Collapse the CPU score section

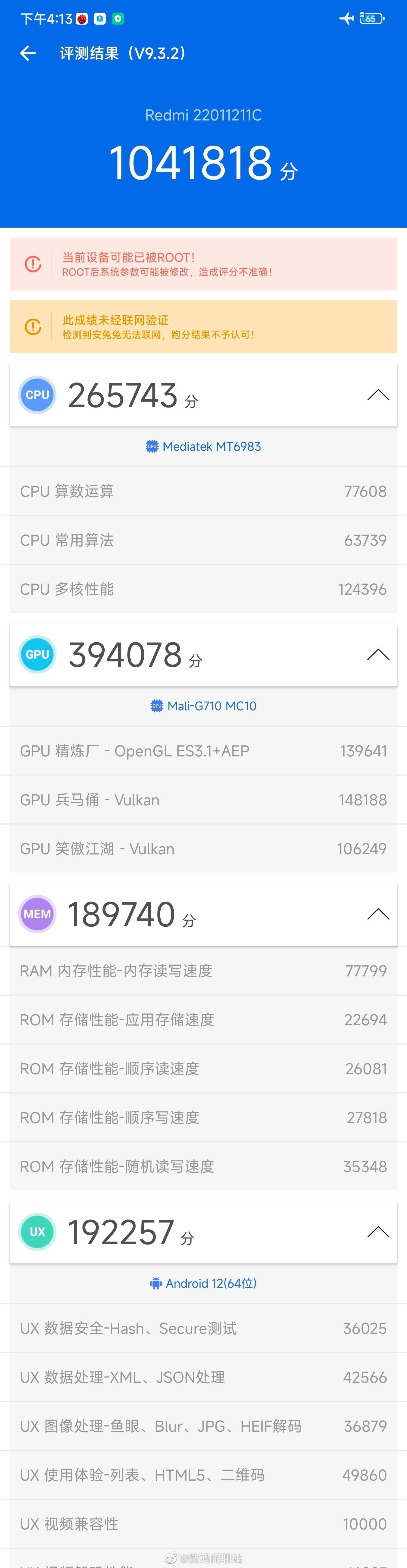378,395
